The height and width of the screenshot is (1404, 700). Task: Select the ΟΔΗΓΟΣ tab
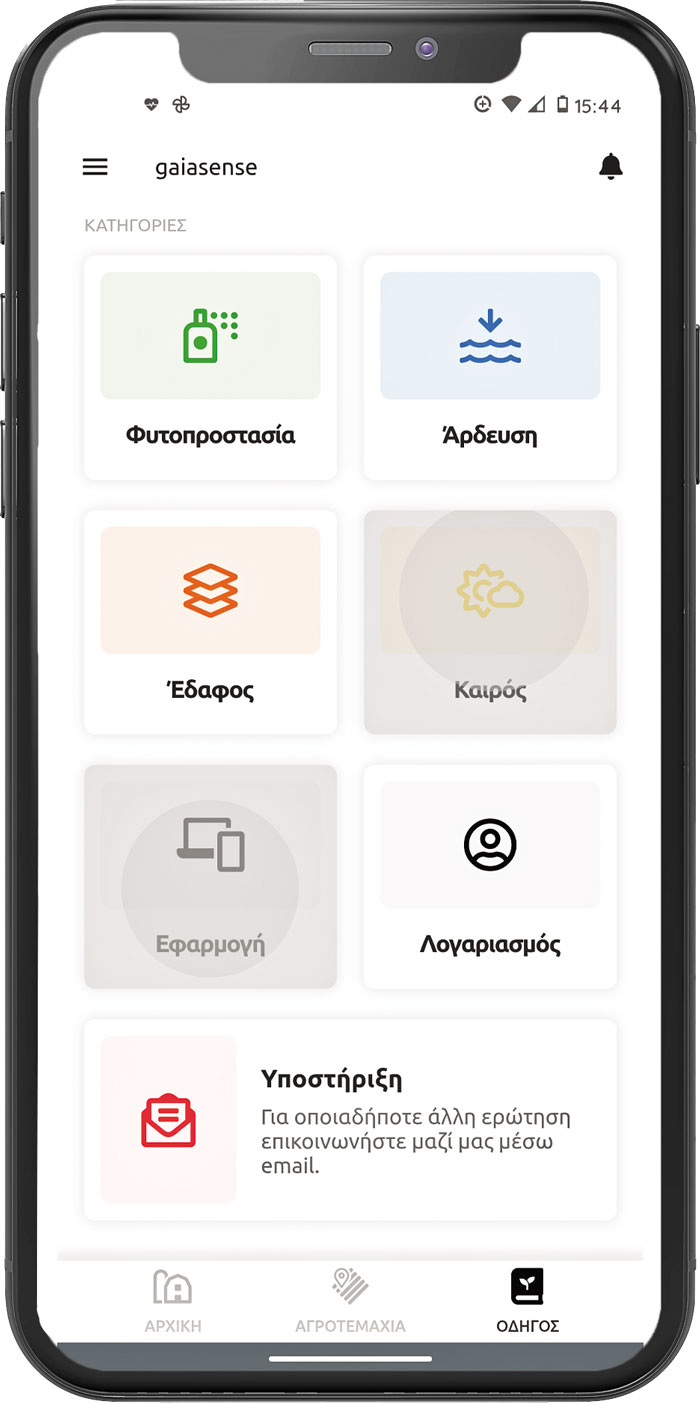(527, 1300)
